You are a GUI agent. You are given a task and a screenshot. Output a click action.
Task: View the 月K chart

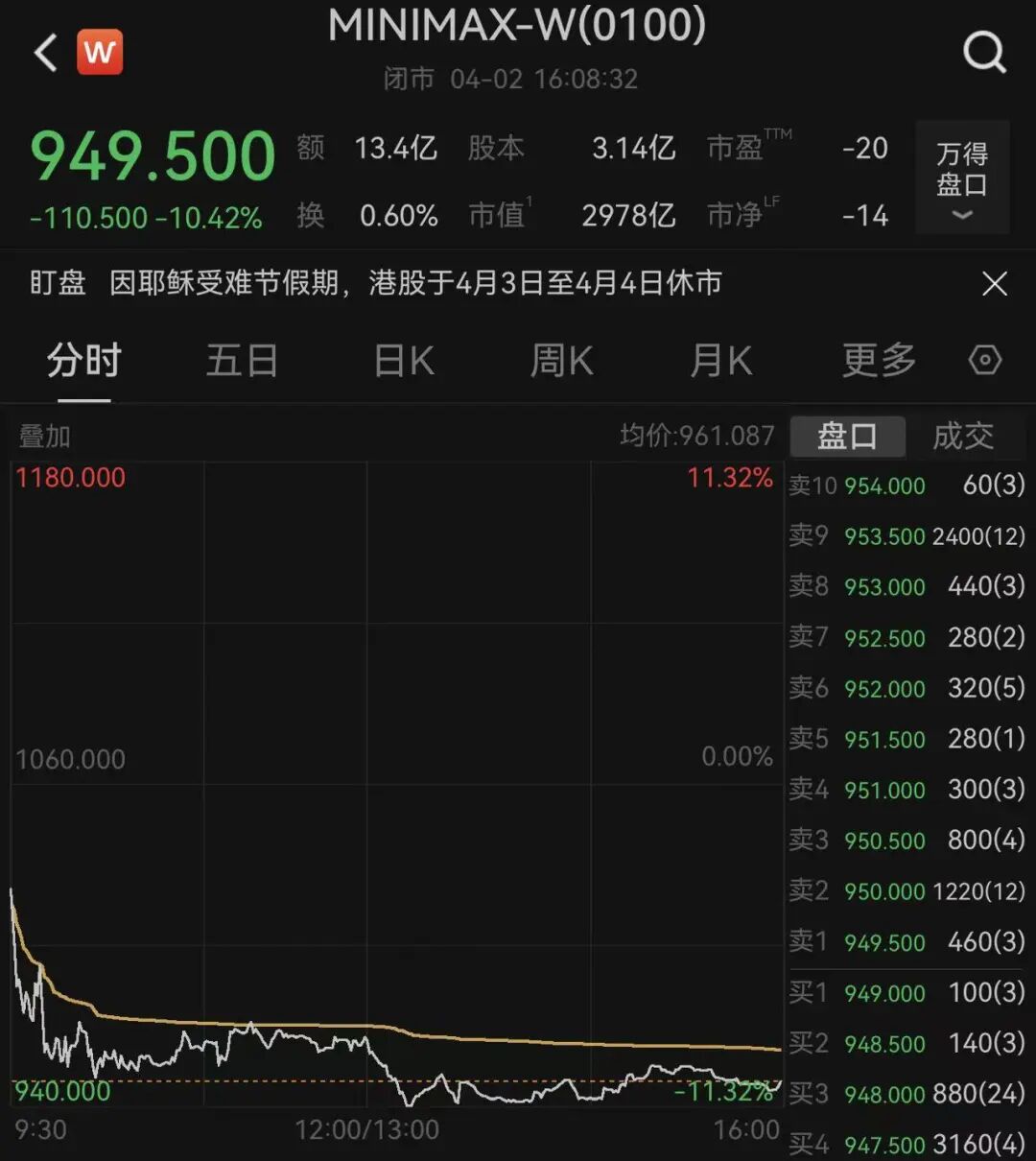click(x=720, y=362)
